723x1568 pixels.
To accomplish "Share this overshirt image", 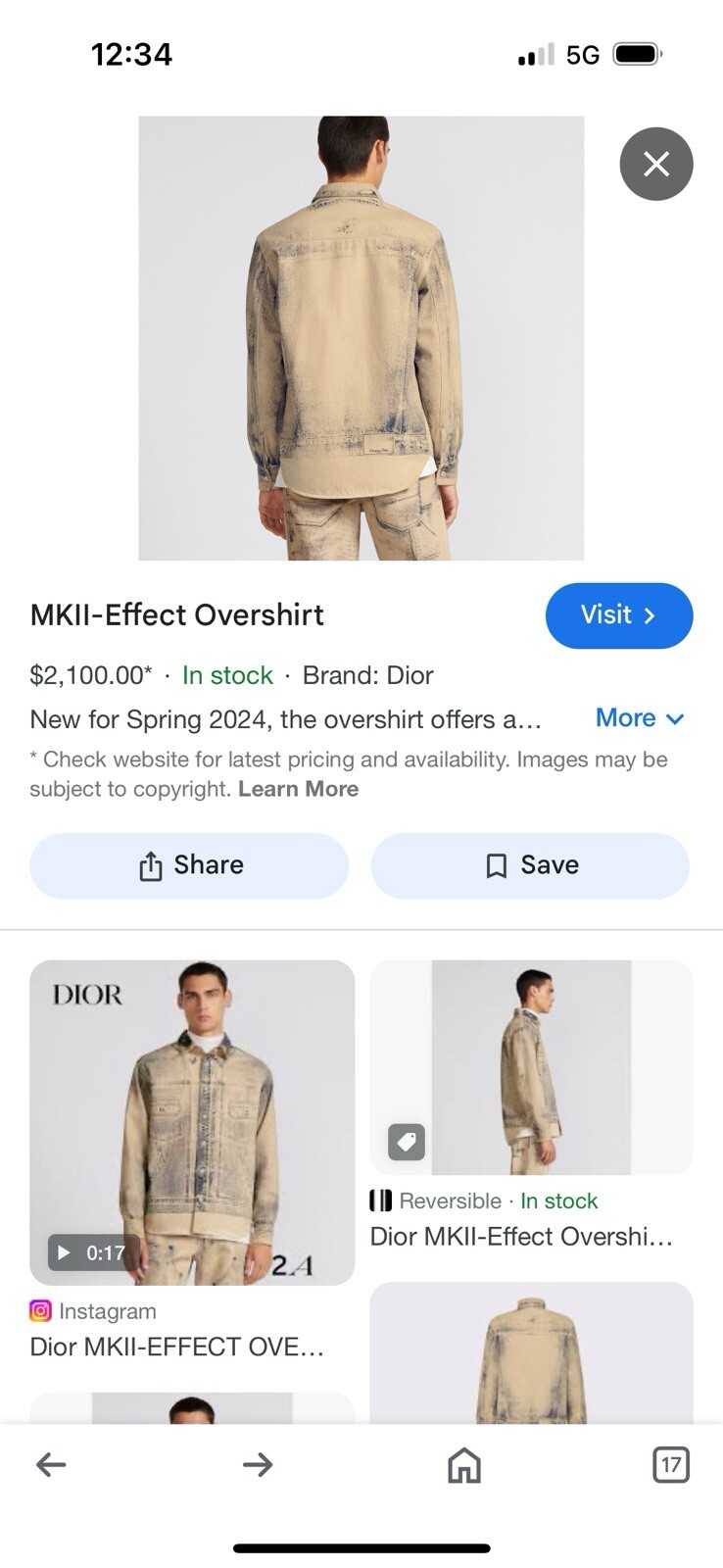I will click(x=189, y=865).
